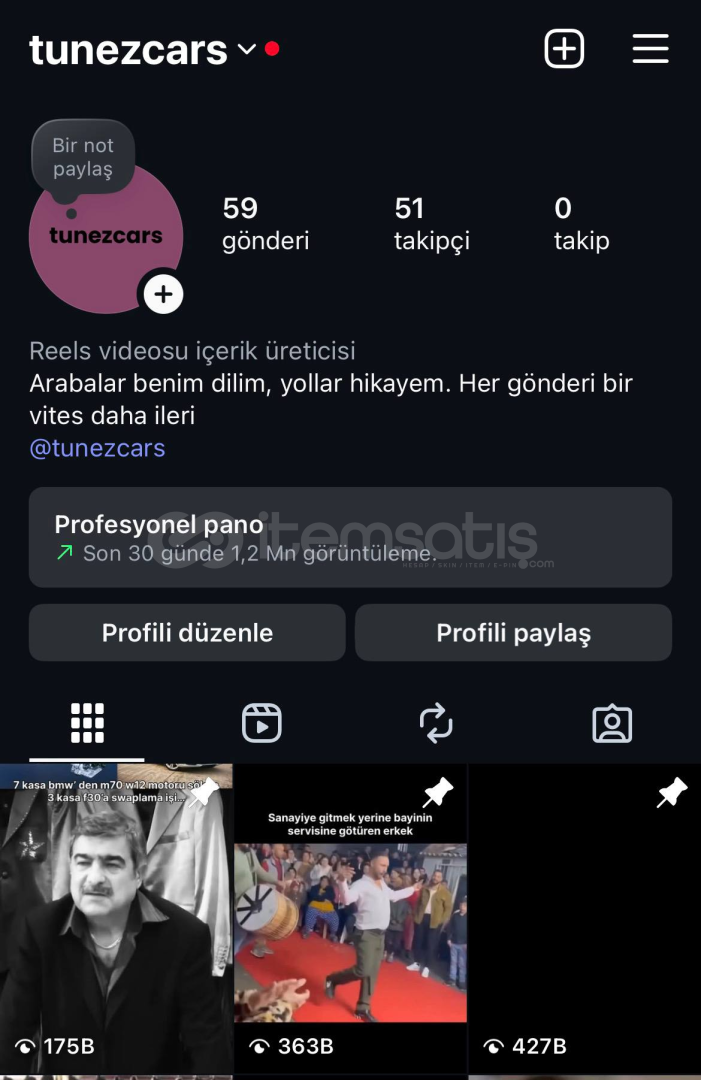701x1080 pixels.
Task: Add a story via the profile picture plus
Action: coord(164,294)
